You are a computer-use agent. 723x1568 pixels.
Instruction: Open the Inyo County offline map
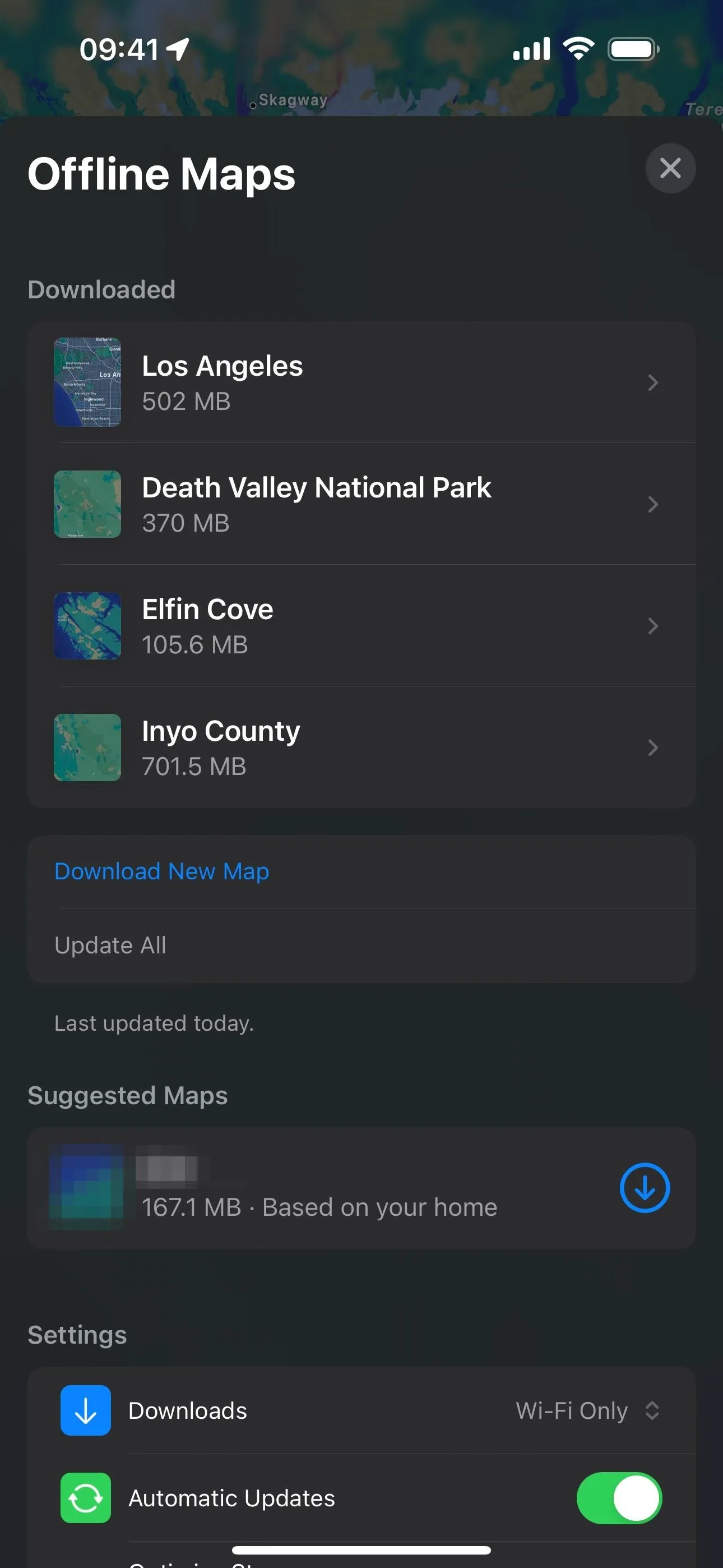point(361,748)
